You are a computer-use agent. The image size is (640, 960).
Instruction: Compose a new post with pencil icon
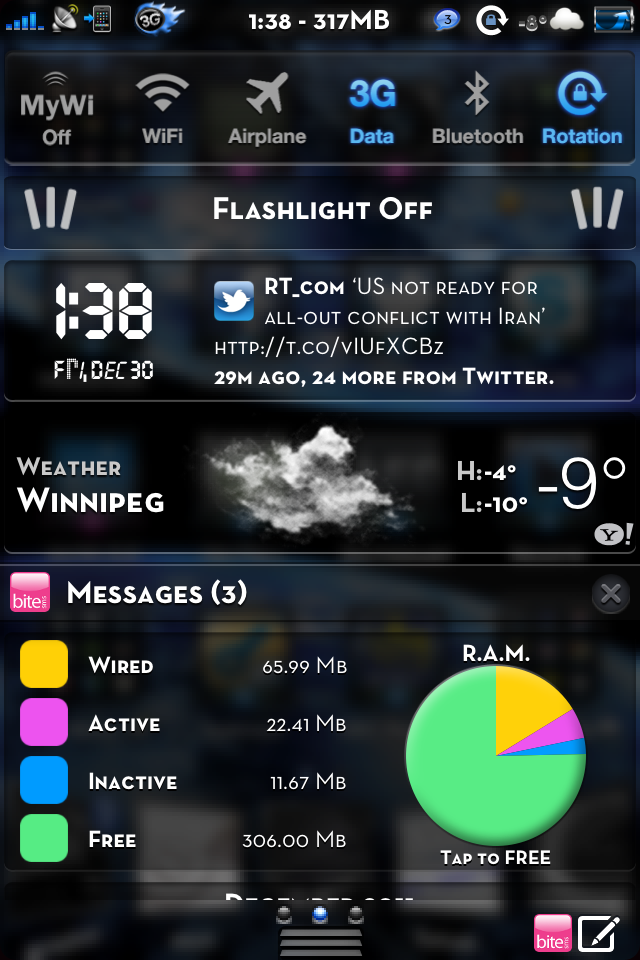599,932
